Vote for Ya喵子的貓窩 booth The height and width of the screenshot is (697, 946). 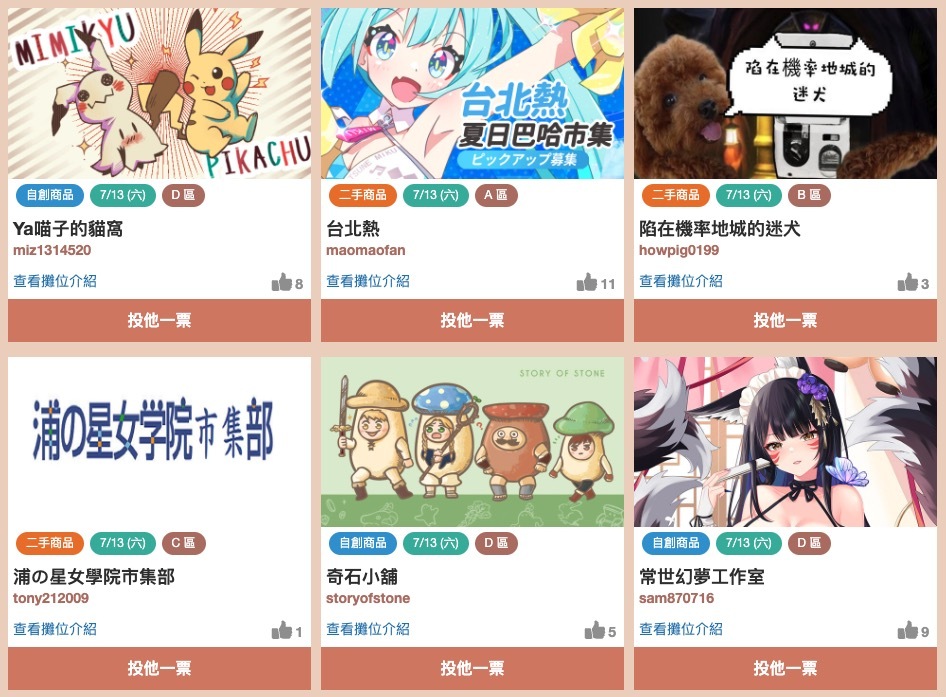pos(159,320)
